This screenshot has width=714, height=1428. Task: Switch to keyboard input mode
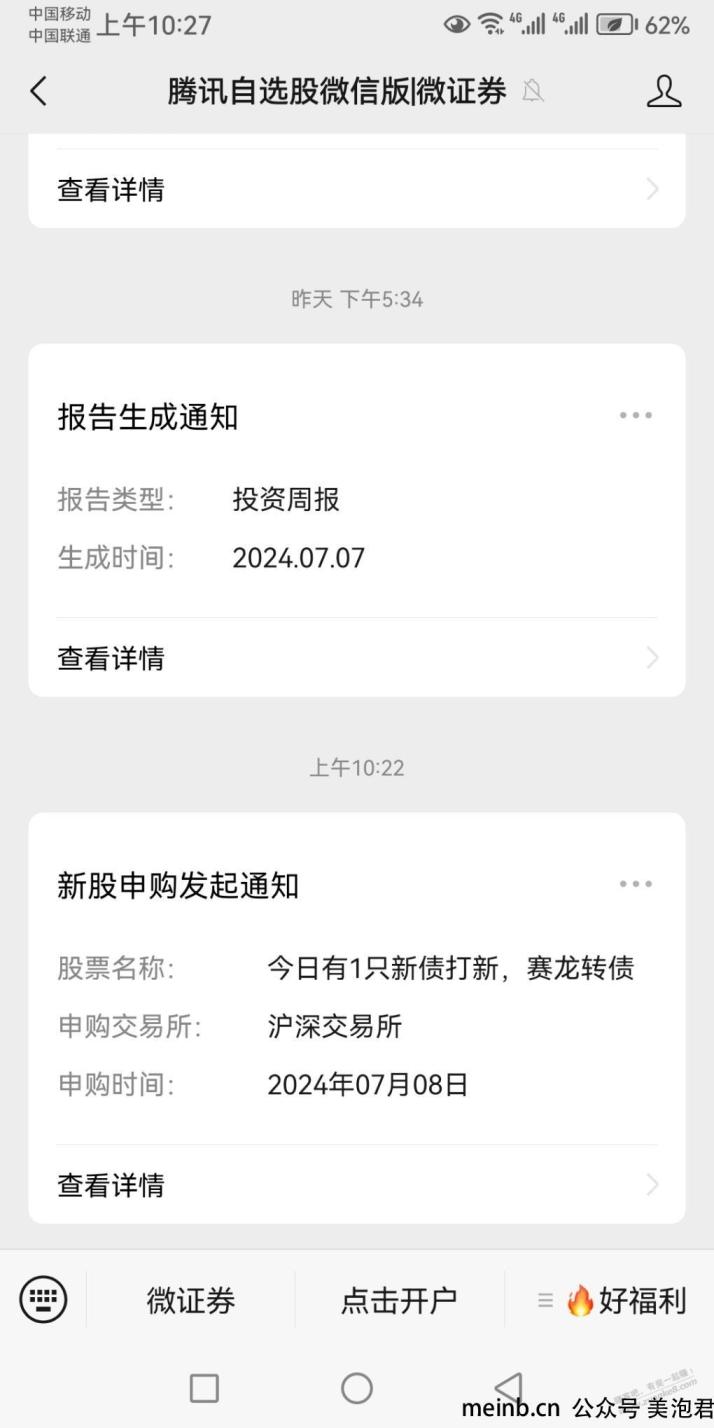click(x=44, y=1300)
